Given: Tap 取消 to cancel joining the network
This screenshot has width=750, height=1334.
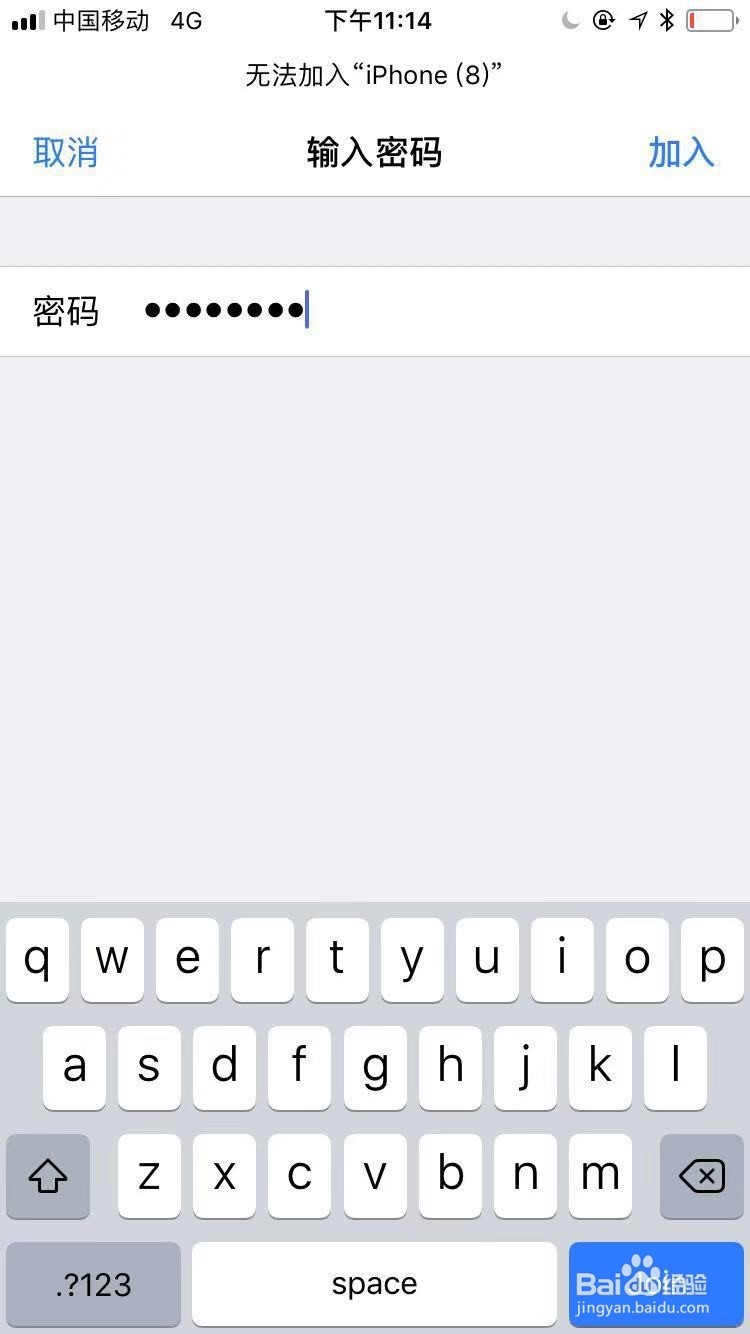Looking at the screenshot, I should (66, 152).
